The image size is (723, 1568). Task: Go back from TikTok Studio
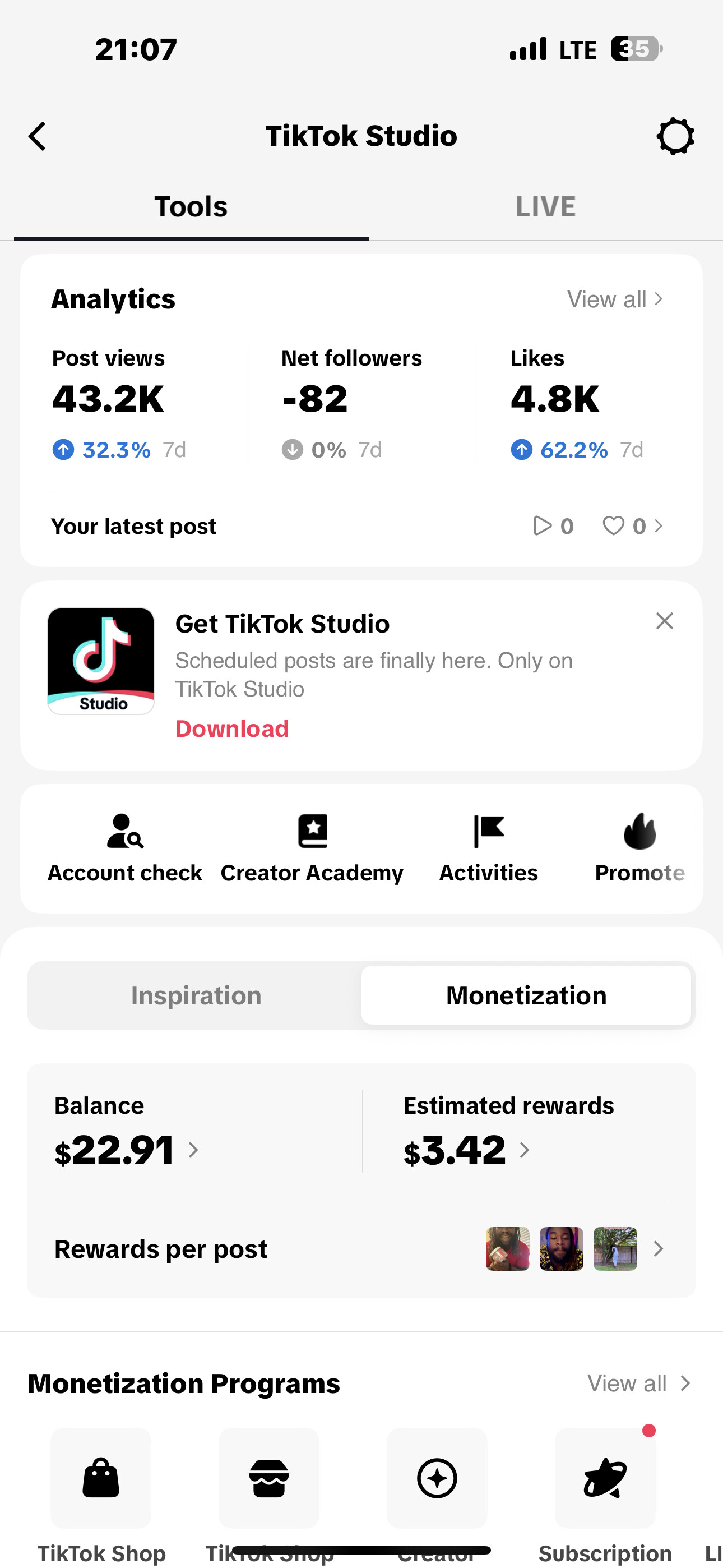[38, 136]
